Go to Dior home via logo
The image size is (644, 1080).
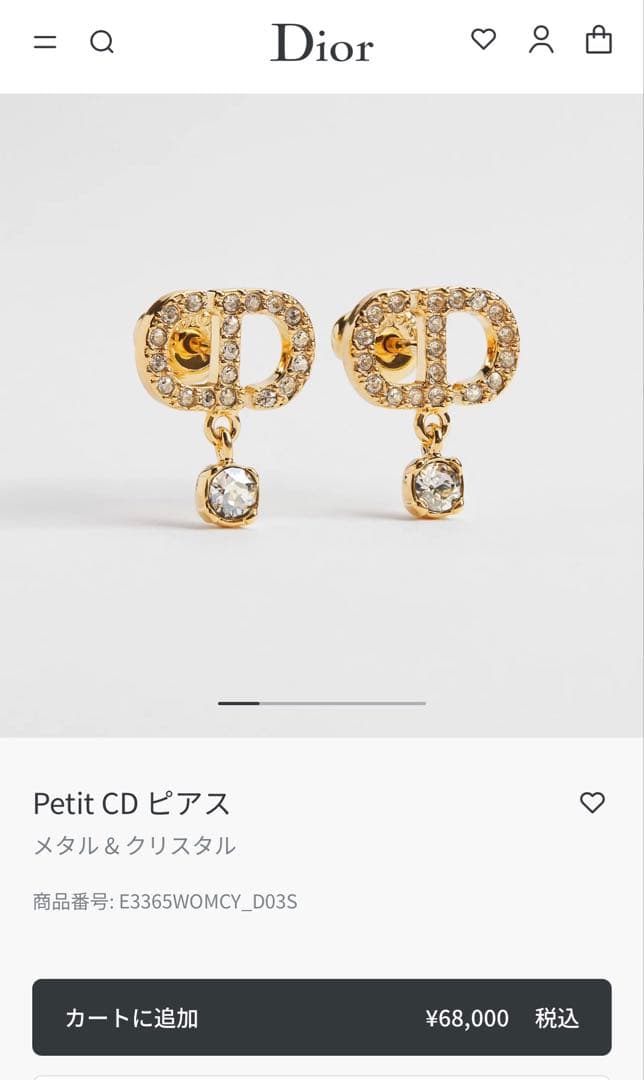point(321,43)
